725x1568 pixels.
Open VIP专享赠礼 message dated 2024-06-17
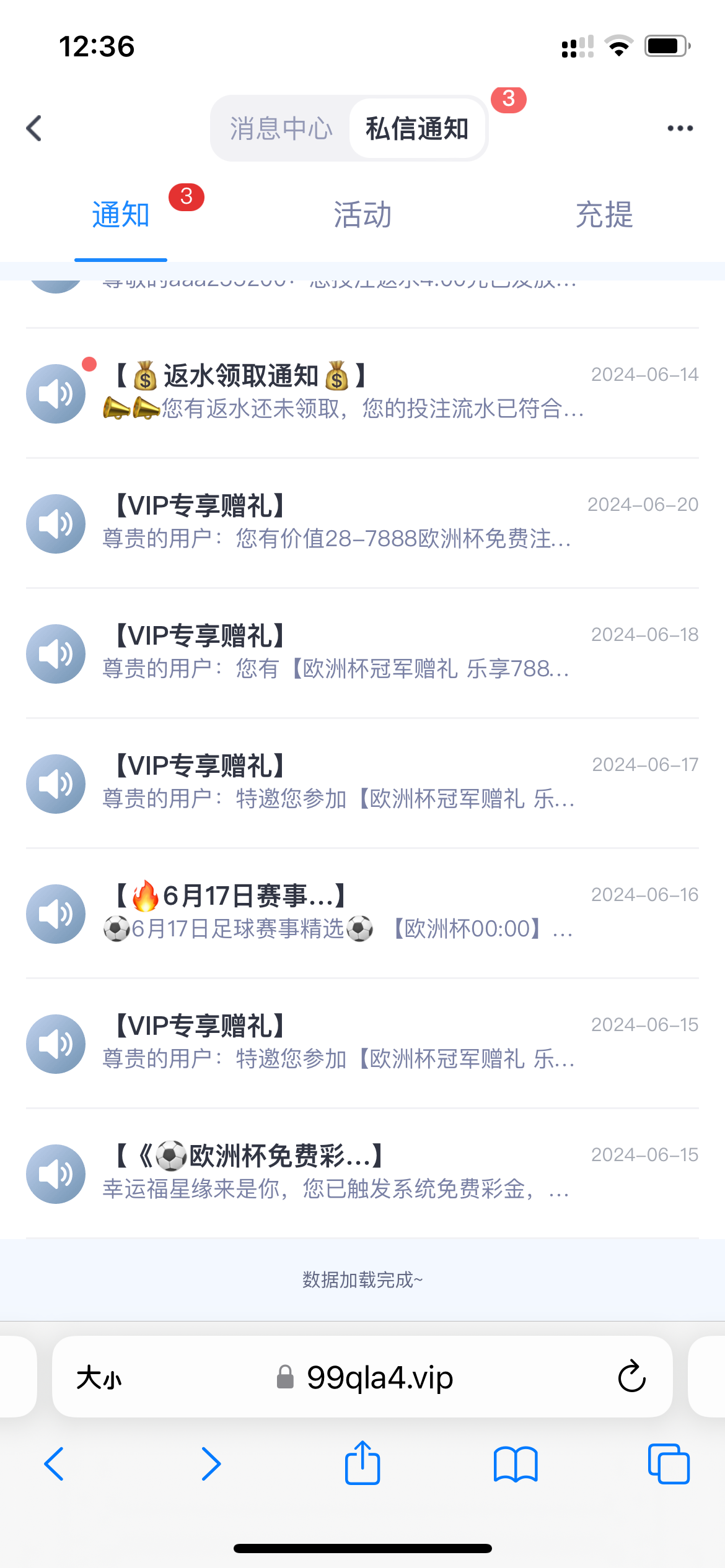click(362, 783)
